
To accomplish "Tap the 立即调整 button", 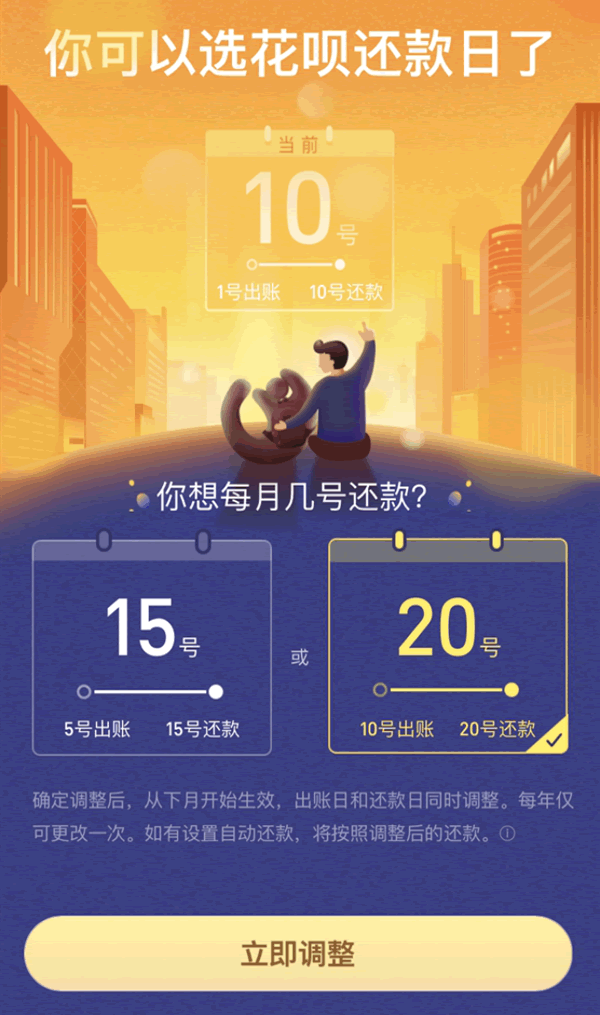I will click(298, 953).
